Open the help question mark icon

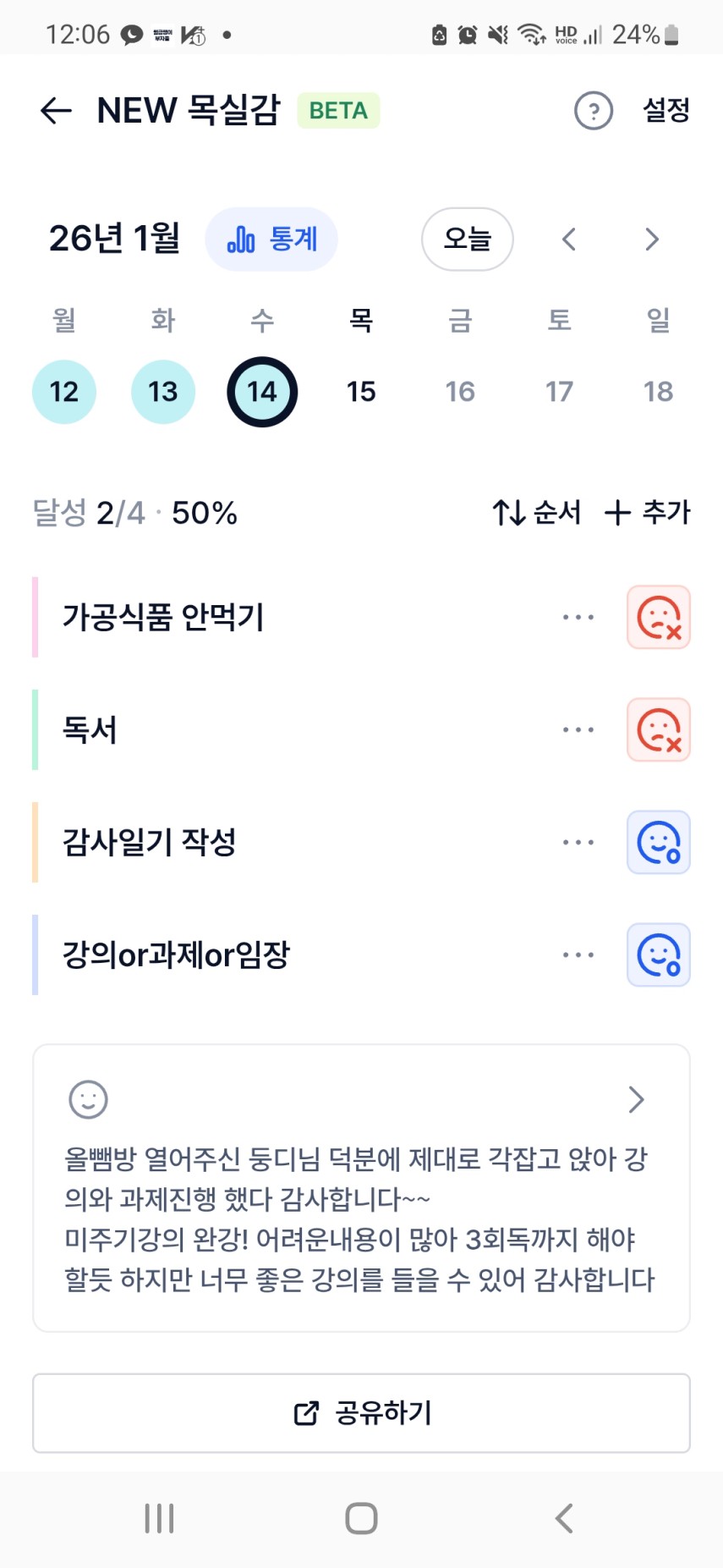pyautogui.click(x=594, y=111)
